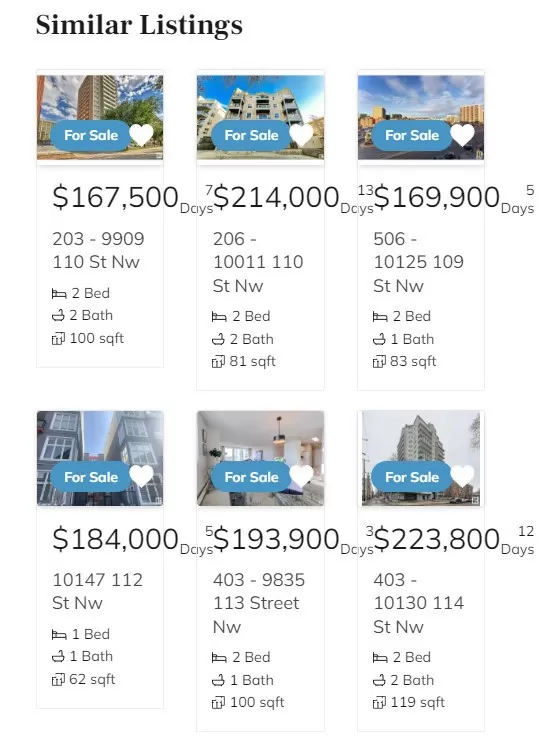Screen dimensions: 560x736
Task: Open the 10147 112 St Nw listing
Action: 98,591
